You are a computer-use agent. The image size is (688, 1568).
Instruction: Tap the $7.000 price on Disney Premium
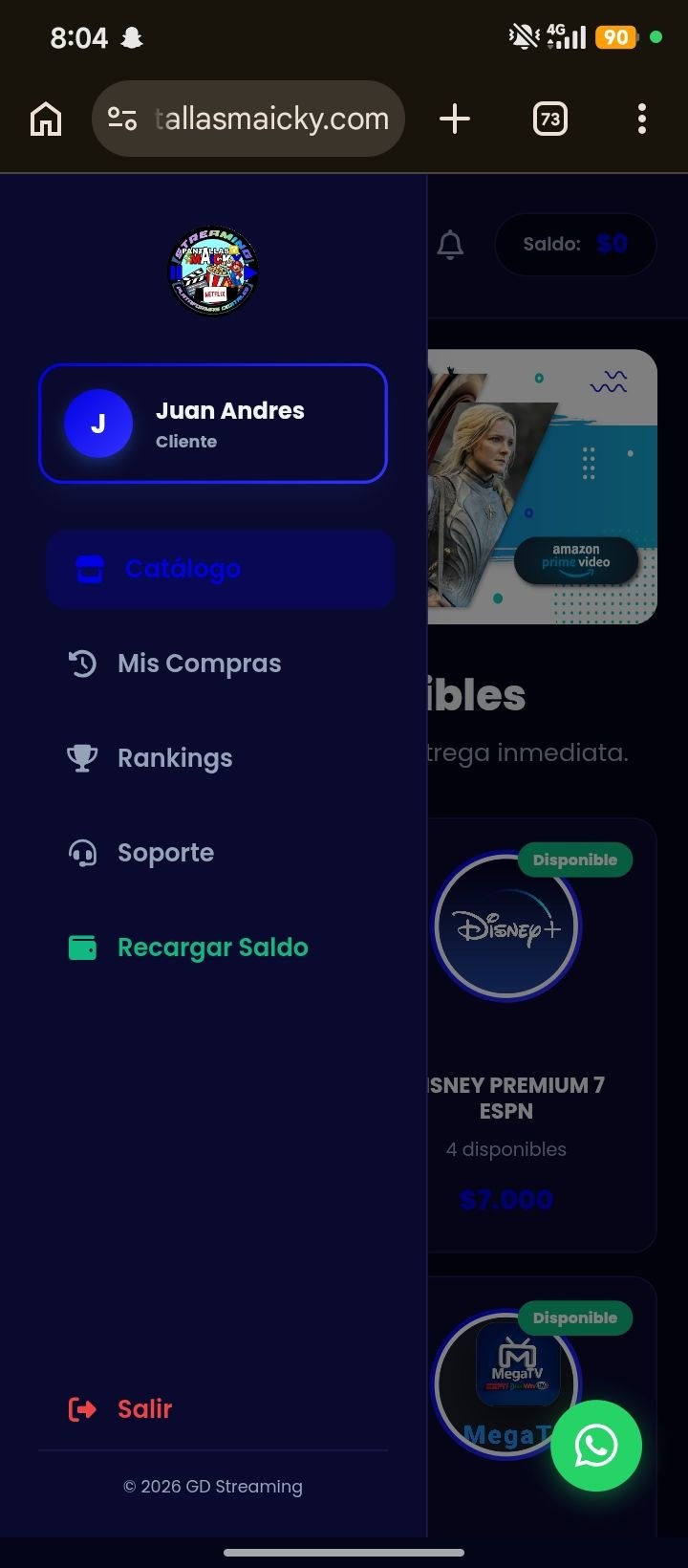(505, 1198)
